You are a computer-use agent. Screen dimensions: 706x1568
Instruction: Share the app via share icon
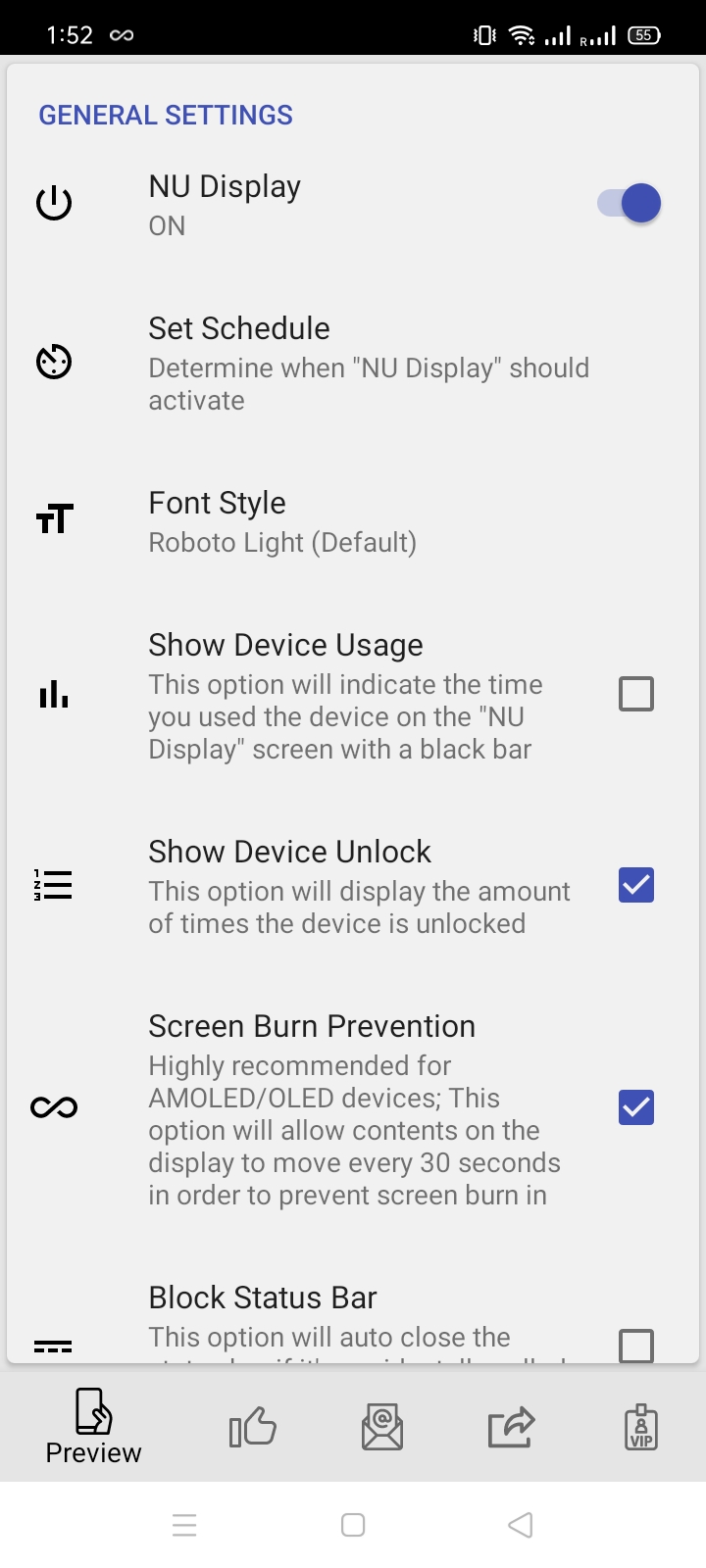click(x=512, y=1427)
